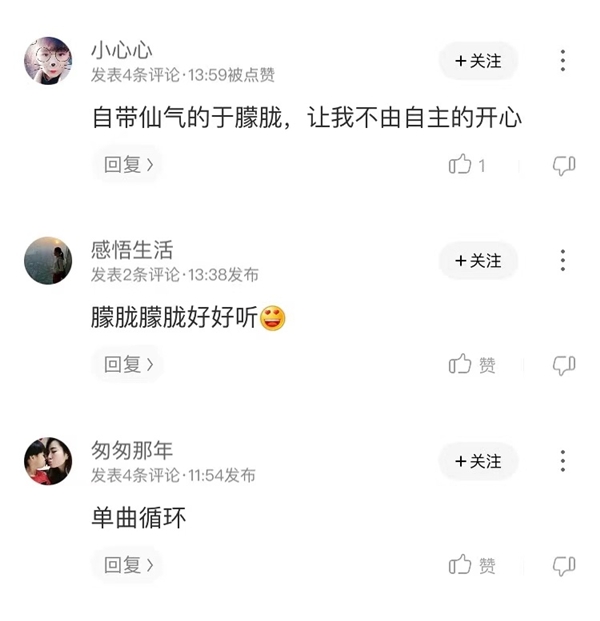
Task: Dislike 小心心's comment
Action: [564, 165]
